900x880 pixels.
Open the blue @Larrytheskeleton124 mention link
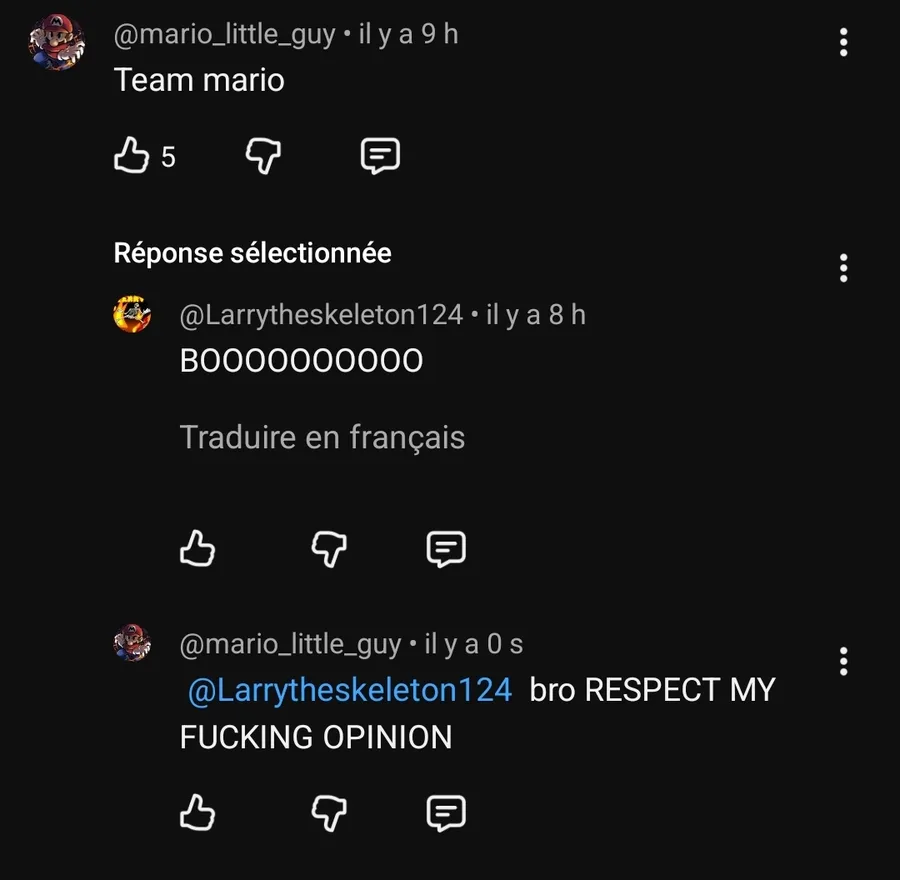coord(350,689)
